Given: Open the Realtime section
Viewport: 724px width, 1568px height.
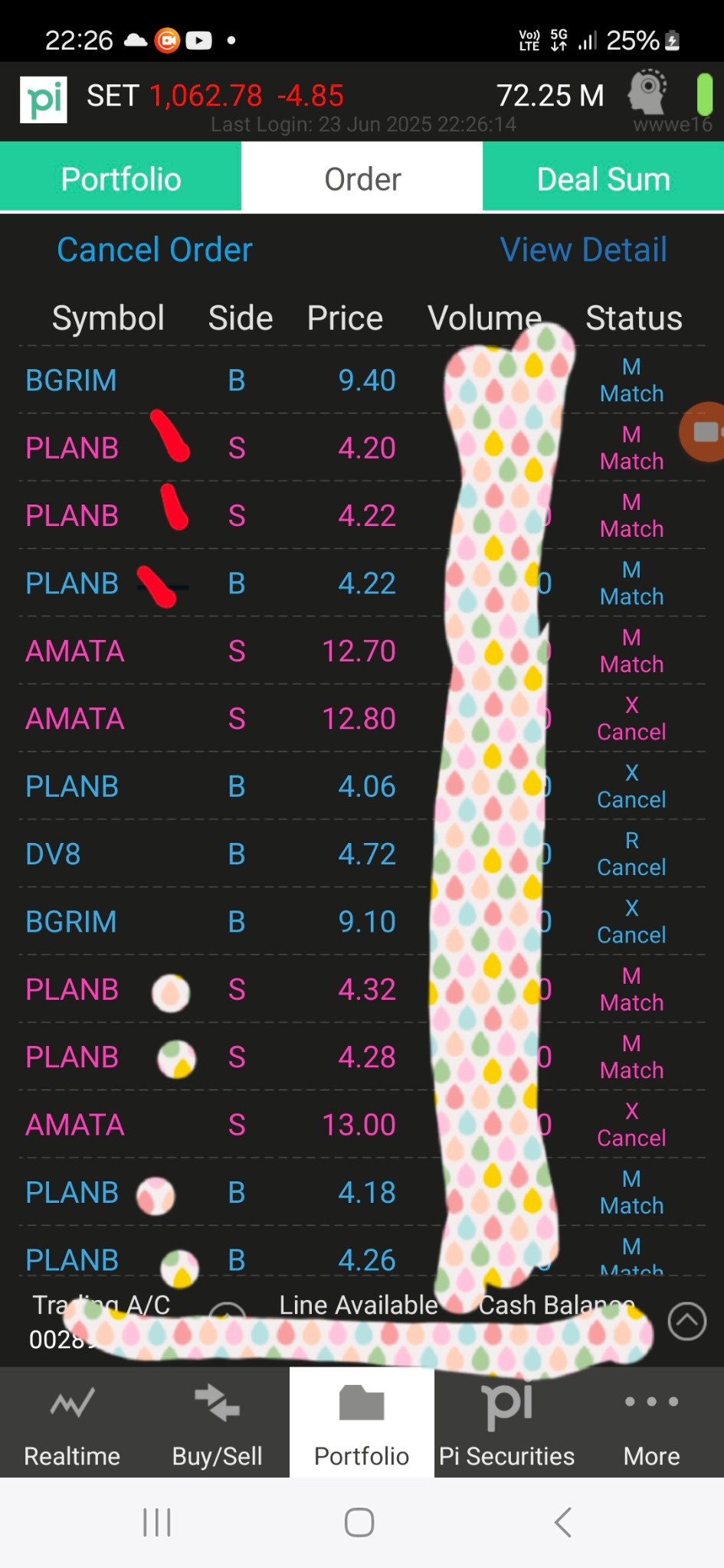Looking at the screenshot, I should (x=72, y=1424).
